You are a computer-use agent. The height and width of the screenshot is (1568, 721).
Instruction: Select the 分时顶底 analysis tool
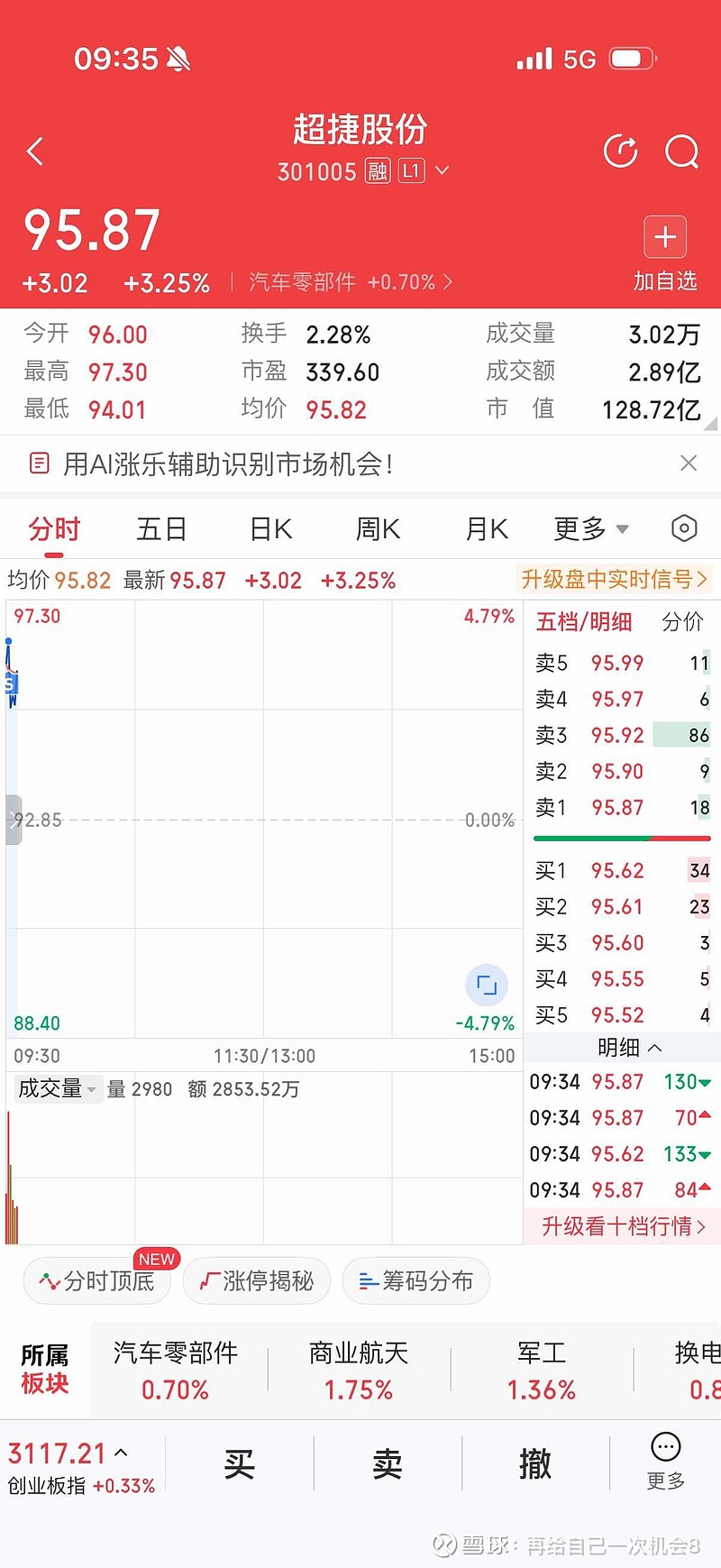point(96,1280)
